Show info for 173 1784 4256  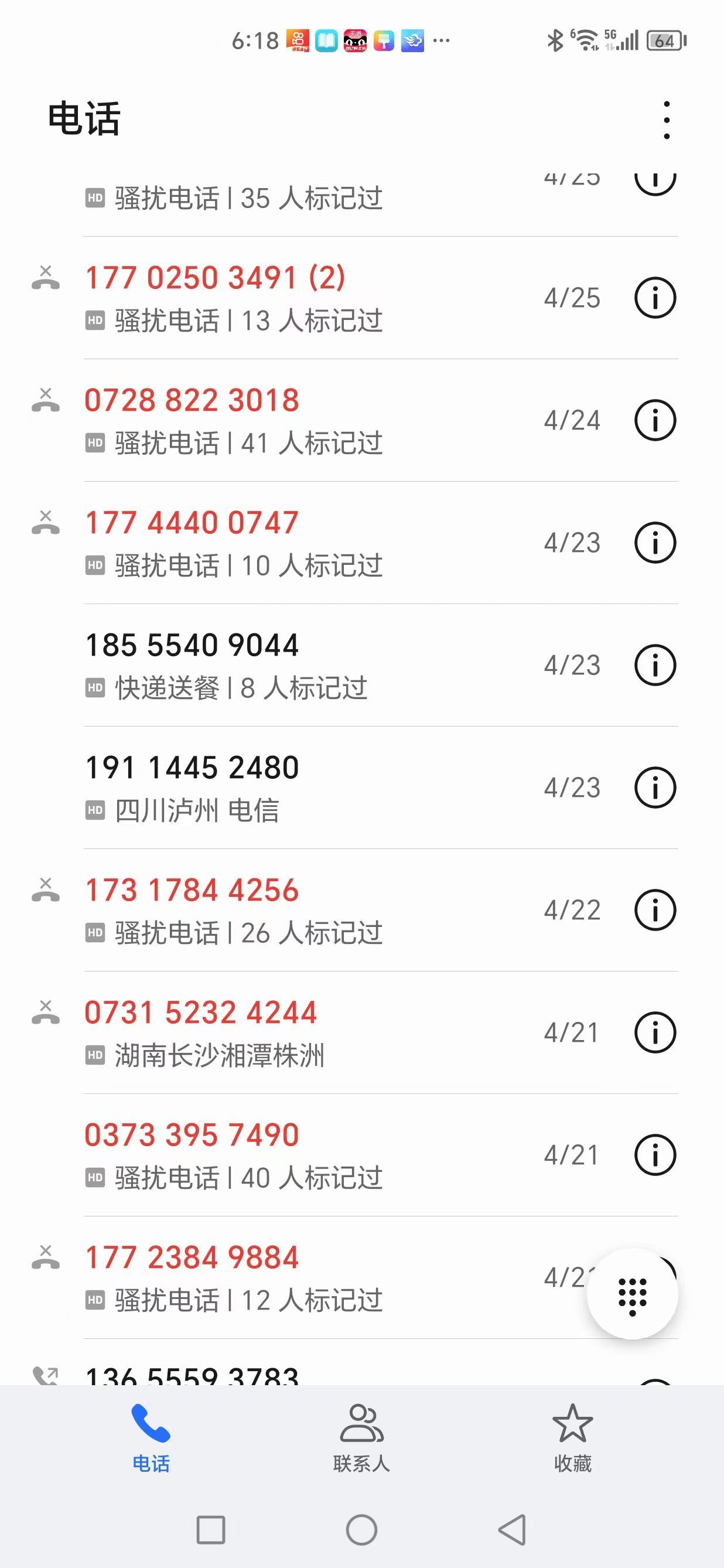[655, 910]
